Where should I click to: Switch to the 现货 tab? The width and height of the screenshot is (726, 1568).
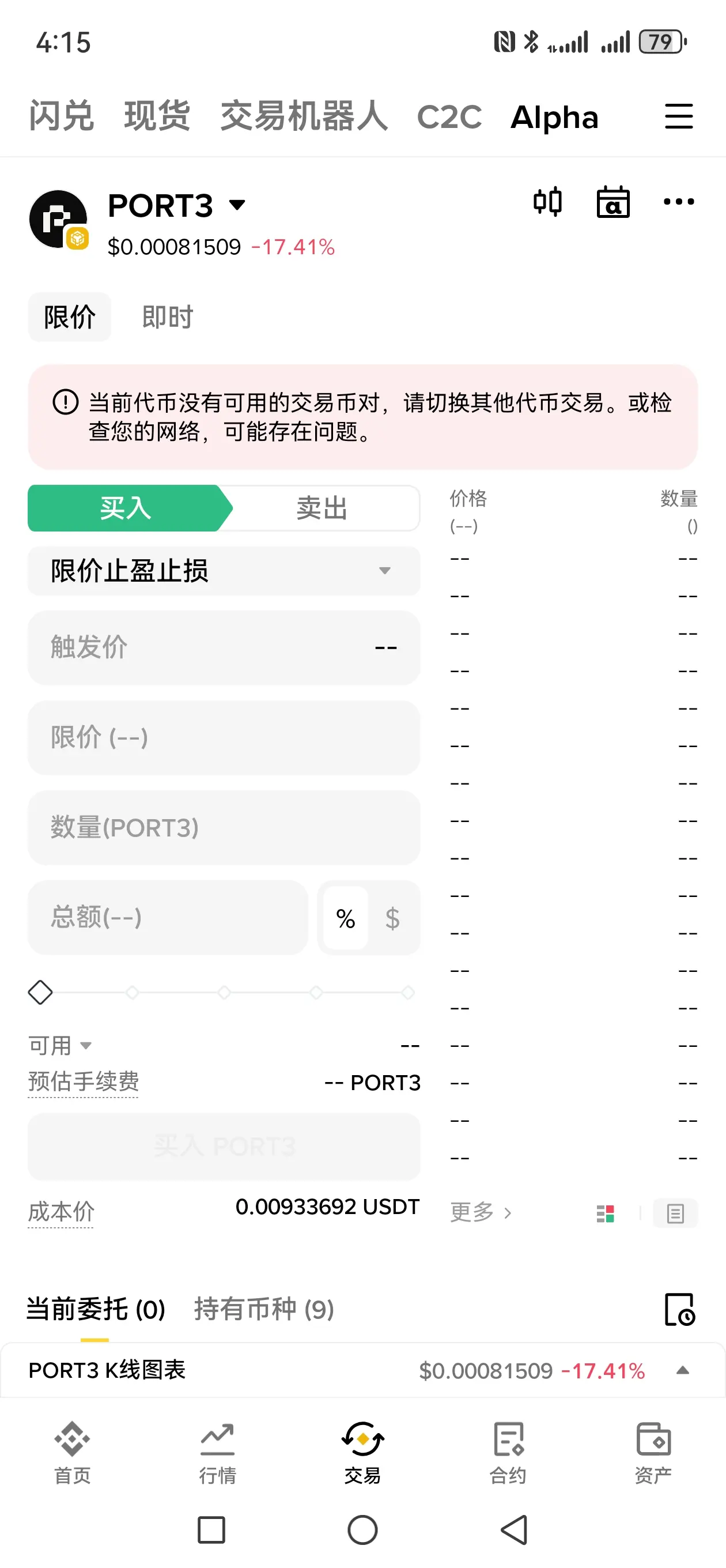click(x=157, y=116)
